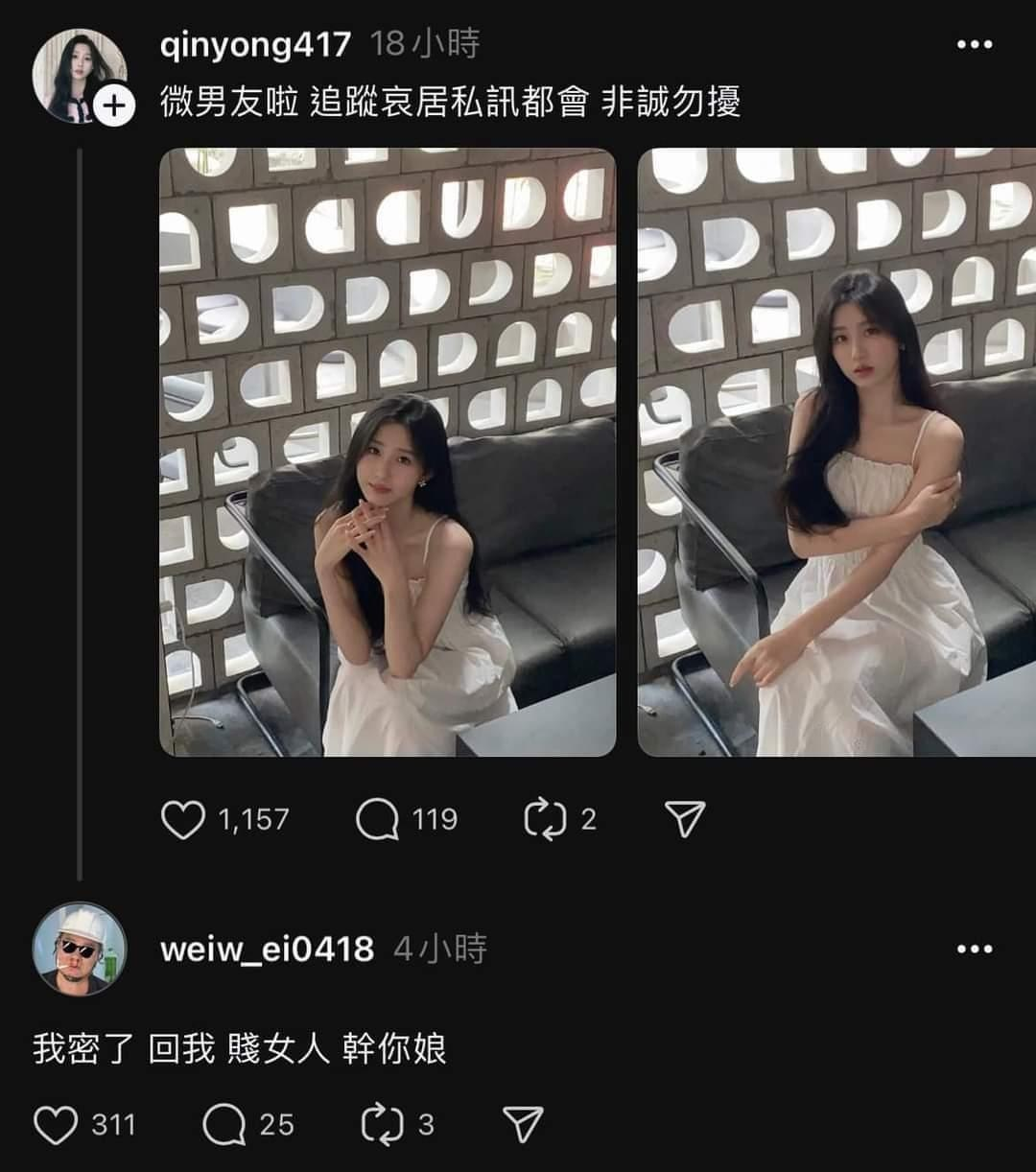The width and height of the screenshot is (1036, 1172).
Task: Share qinyong417's post
Action: (685, 820)
